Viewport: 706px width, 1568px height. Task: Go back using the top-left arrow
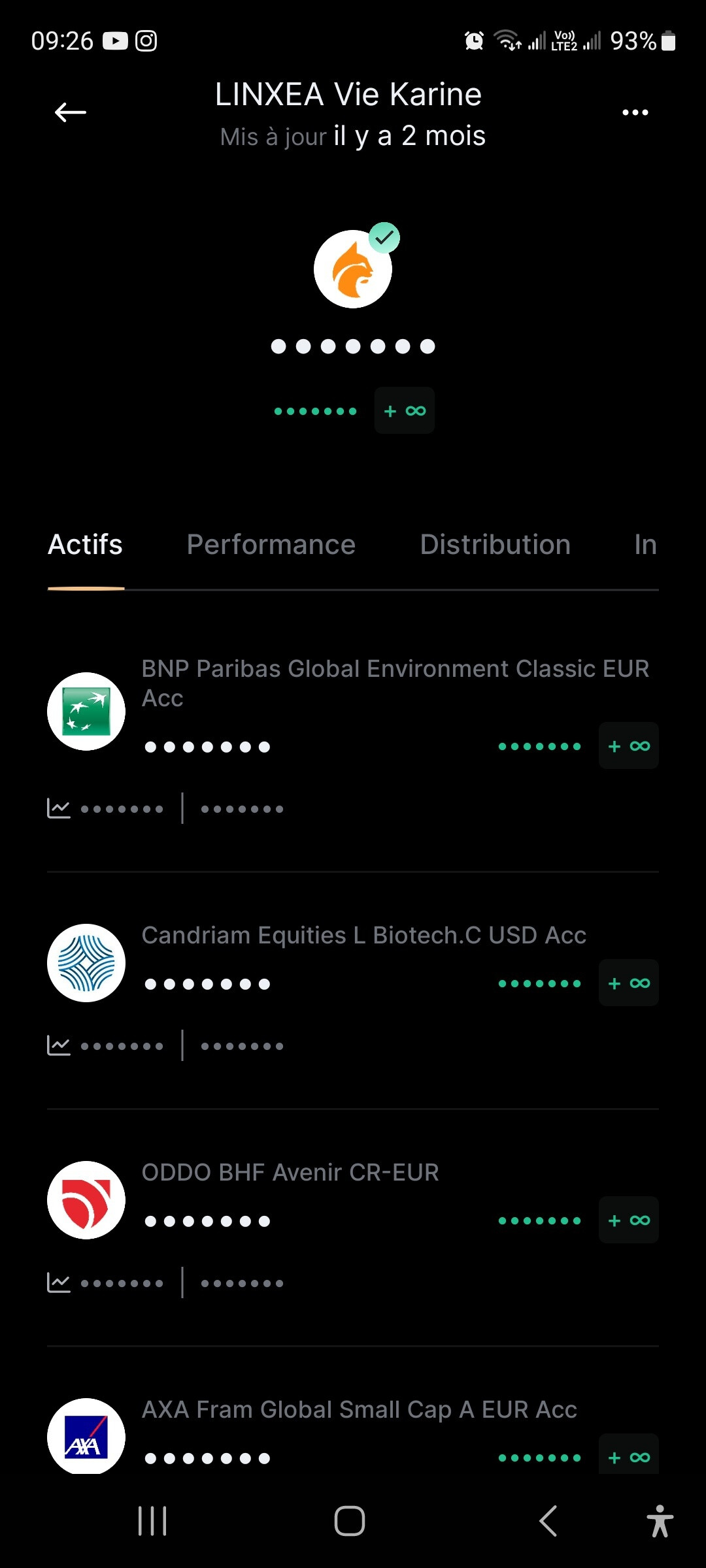click(71, 112)
